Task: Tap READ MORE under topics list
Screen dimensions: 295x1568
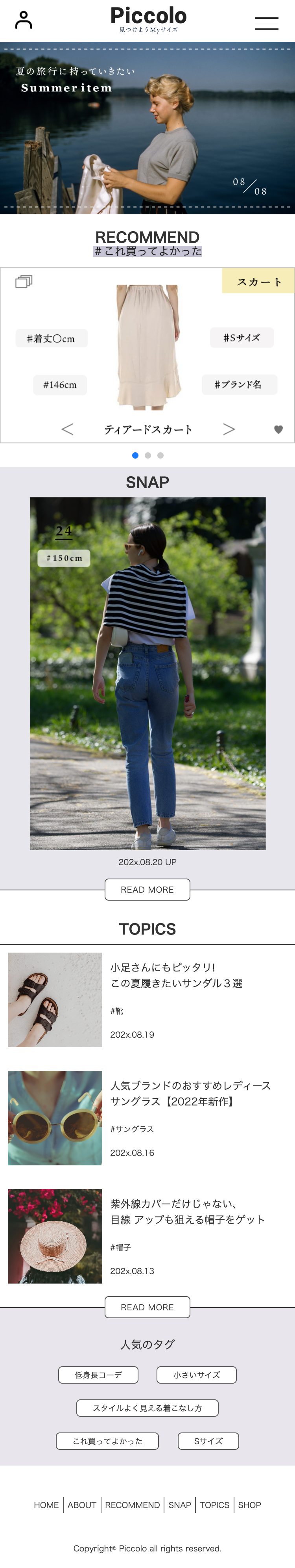Action: (x=147, y=1308)
